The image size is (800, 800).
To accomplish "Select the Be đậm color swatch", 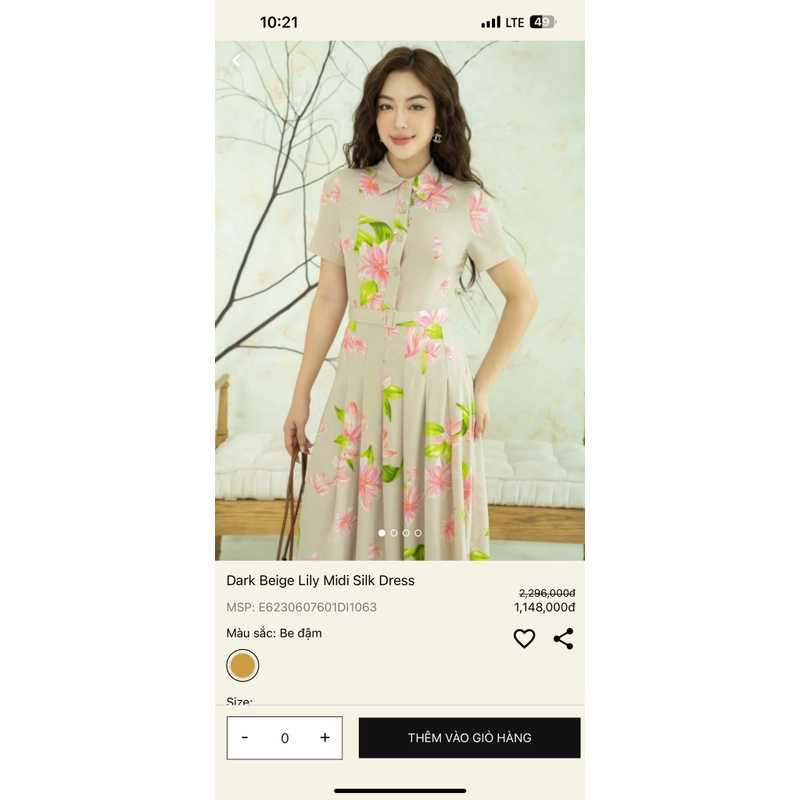I will [x=243, y=665].
